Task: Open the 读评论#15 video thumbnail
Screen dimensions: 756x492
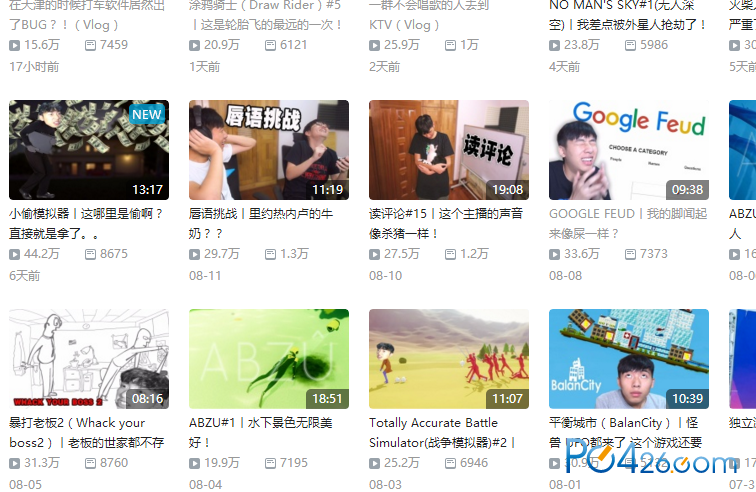Action: (x=448, y=149)
